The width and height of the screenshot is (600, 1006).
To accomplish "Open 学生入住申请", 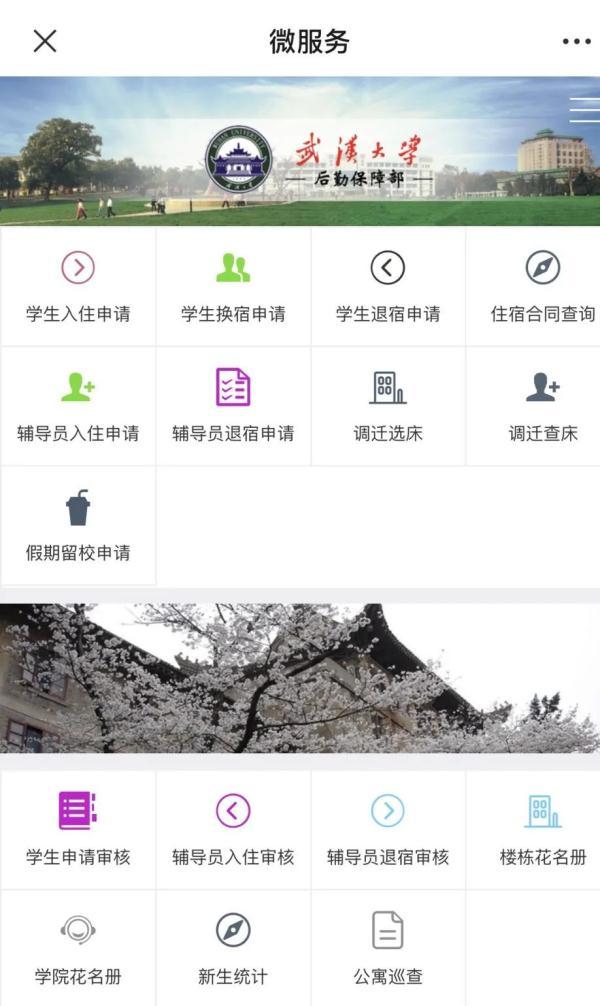I will pos(78,287).
